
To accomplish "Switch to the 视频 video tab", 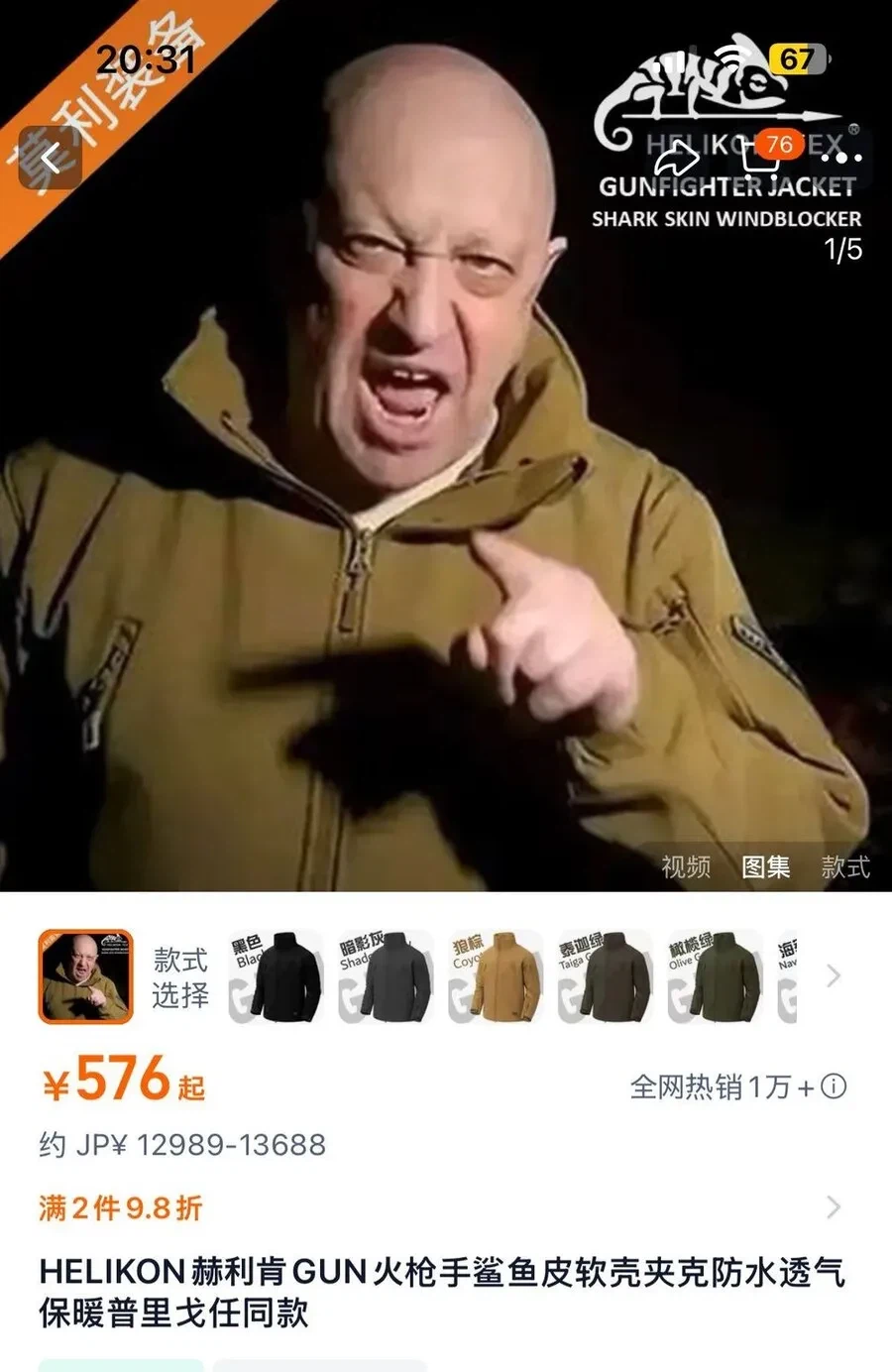I will tap(688, 866).
